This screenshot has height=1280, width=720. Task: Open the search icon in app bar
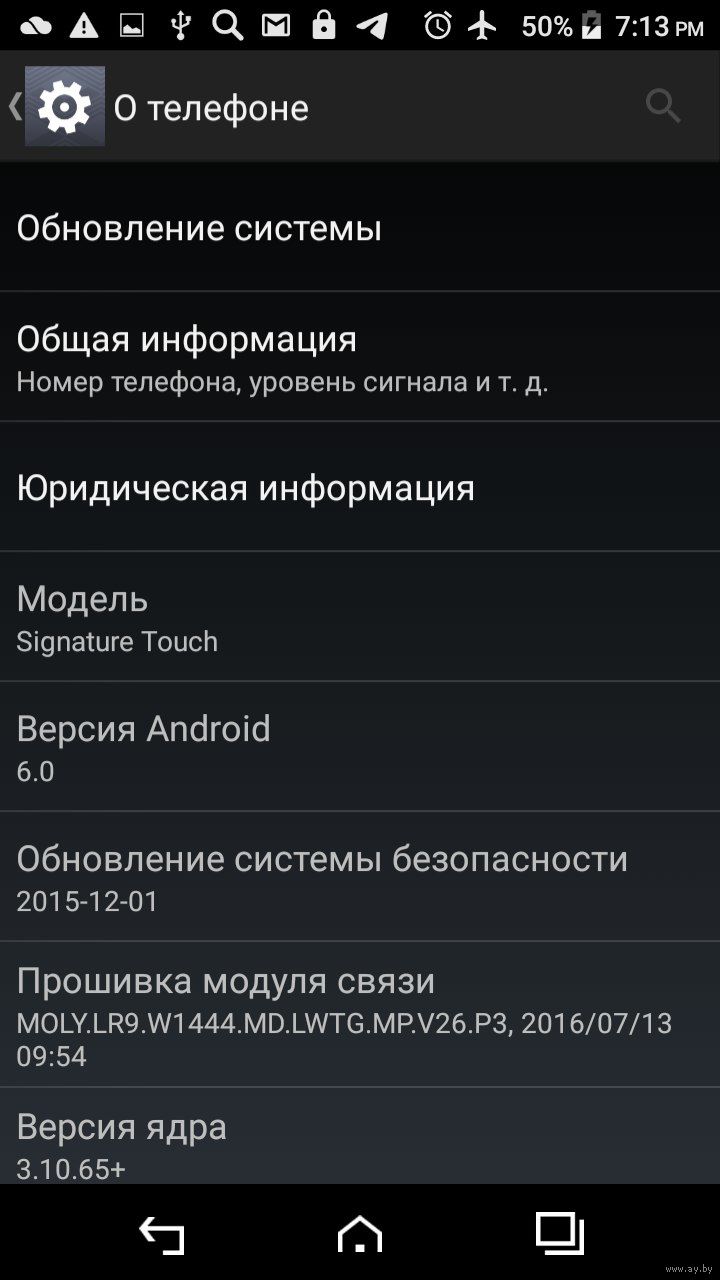click(x=663, y=106)
